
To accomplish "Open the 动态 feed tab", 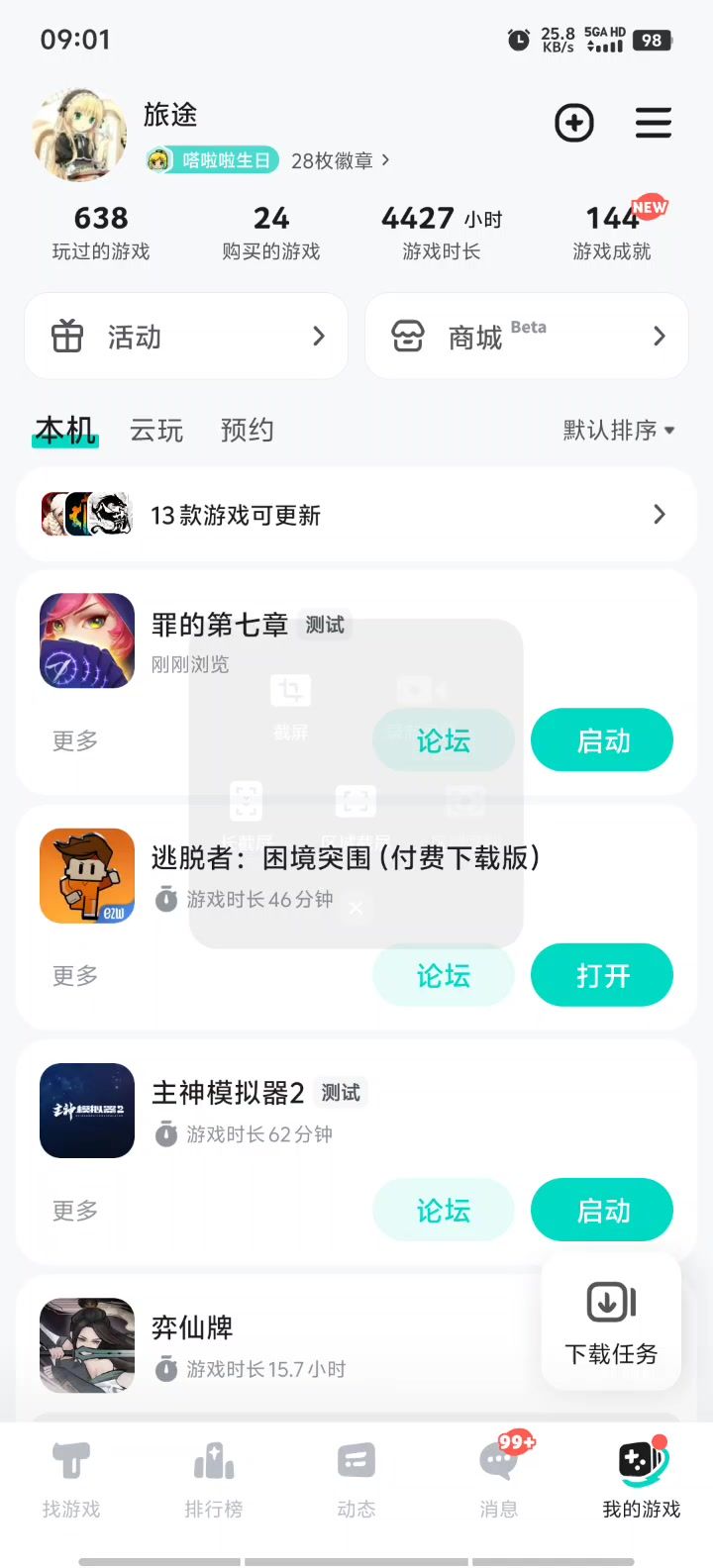I will click(x=356, y=1479).
